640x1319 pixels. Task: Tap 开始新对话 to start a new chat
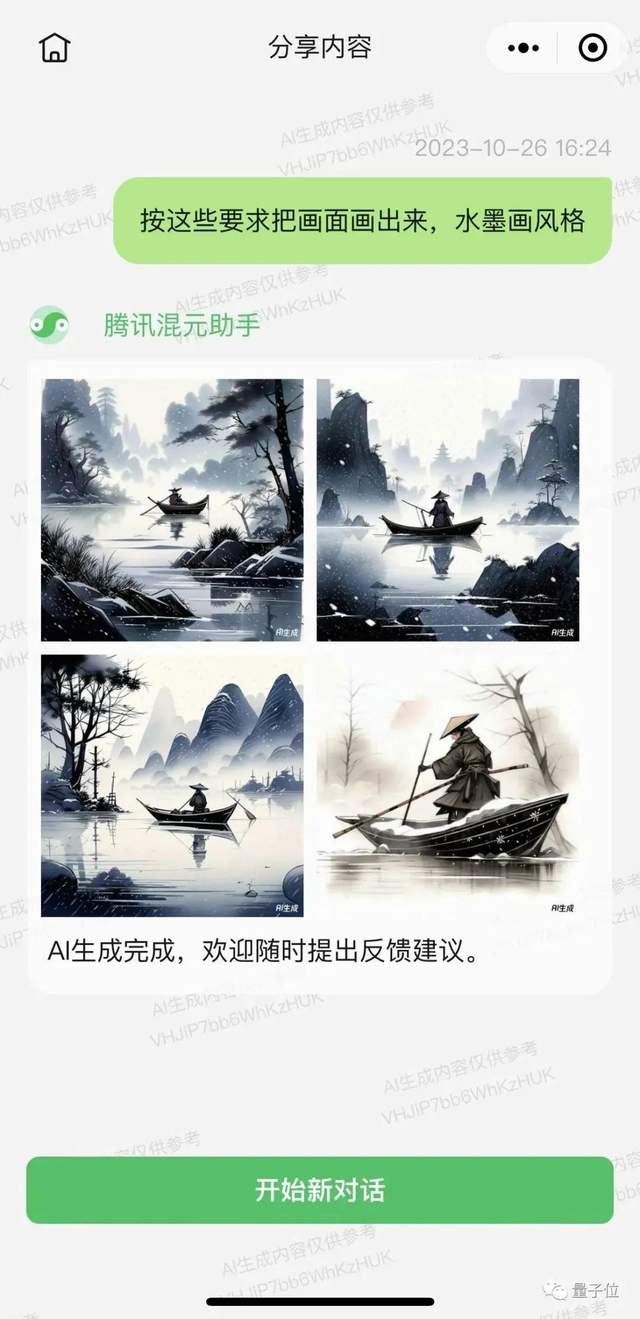(319, 1190)
